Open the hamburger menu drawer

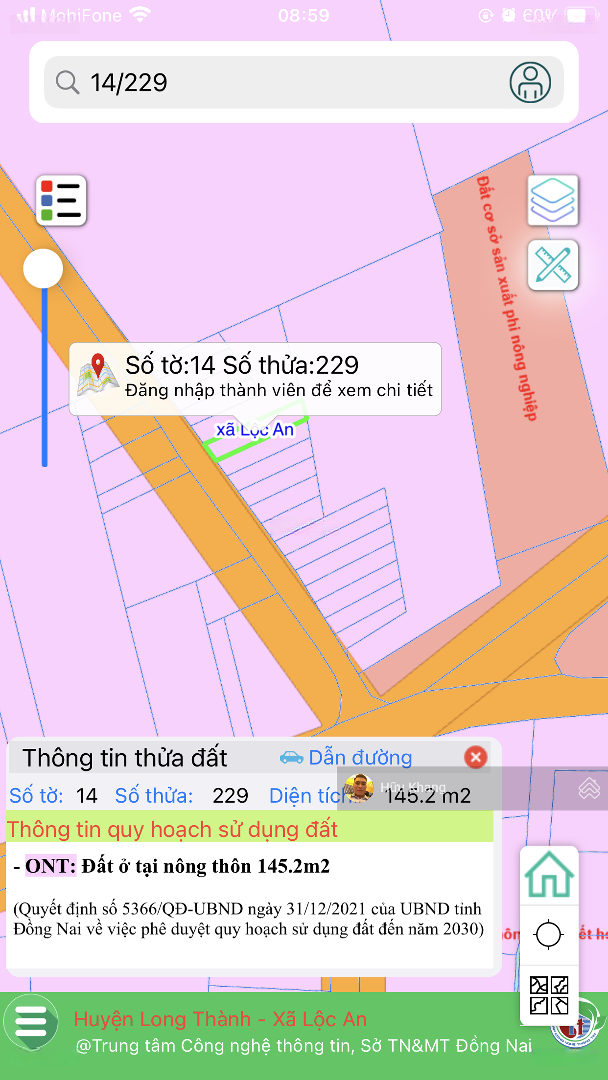[x=31, y=1022]
